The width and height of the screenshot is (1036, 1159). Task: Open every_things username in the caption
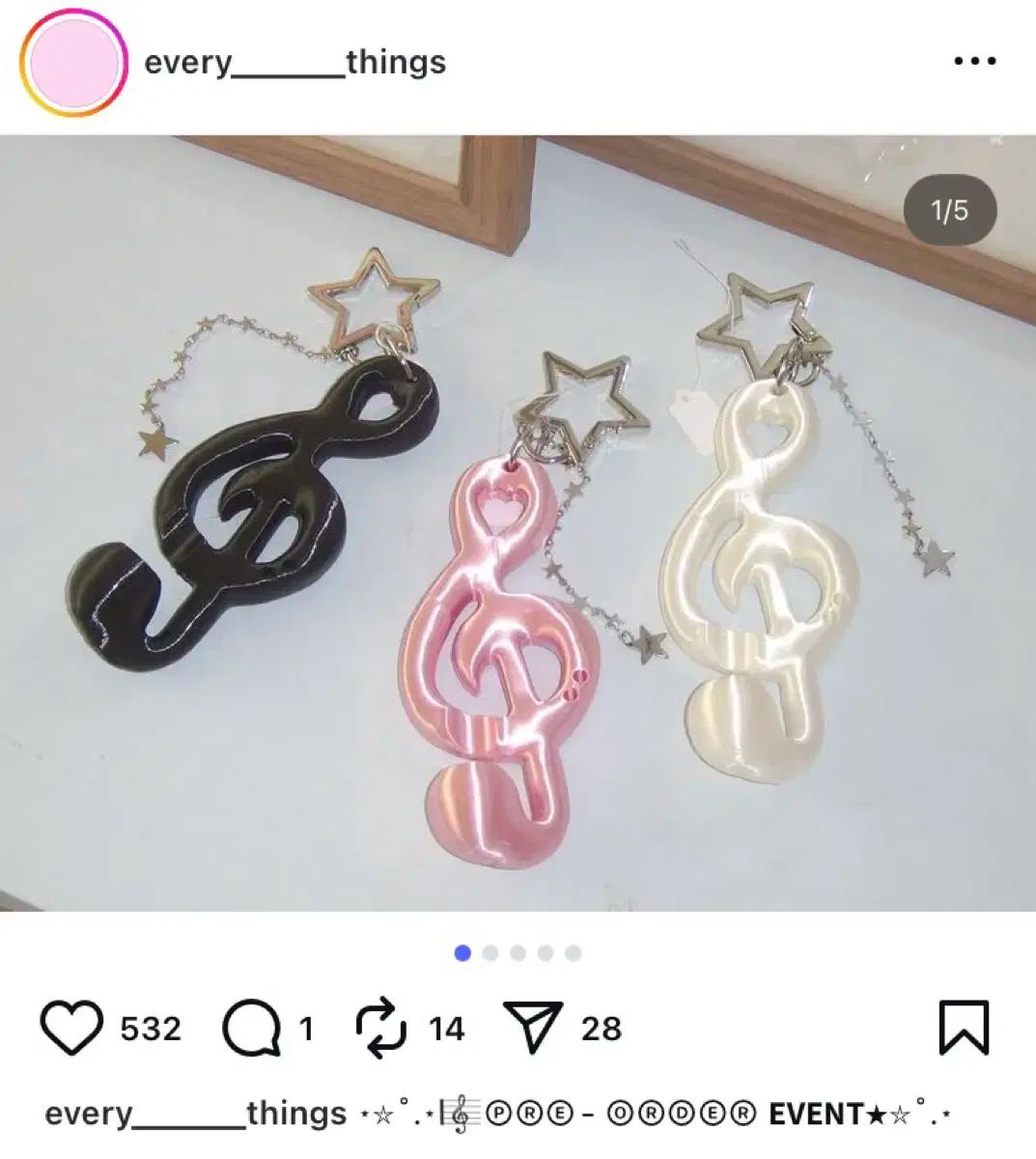(x=195, y=1114)
